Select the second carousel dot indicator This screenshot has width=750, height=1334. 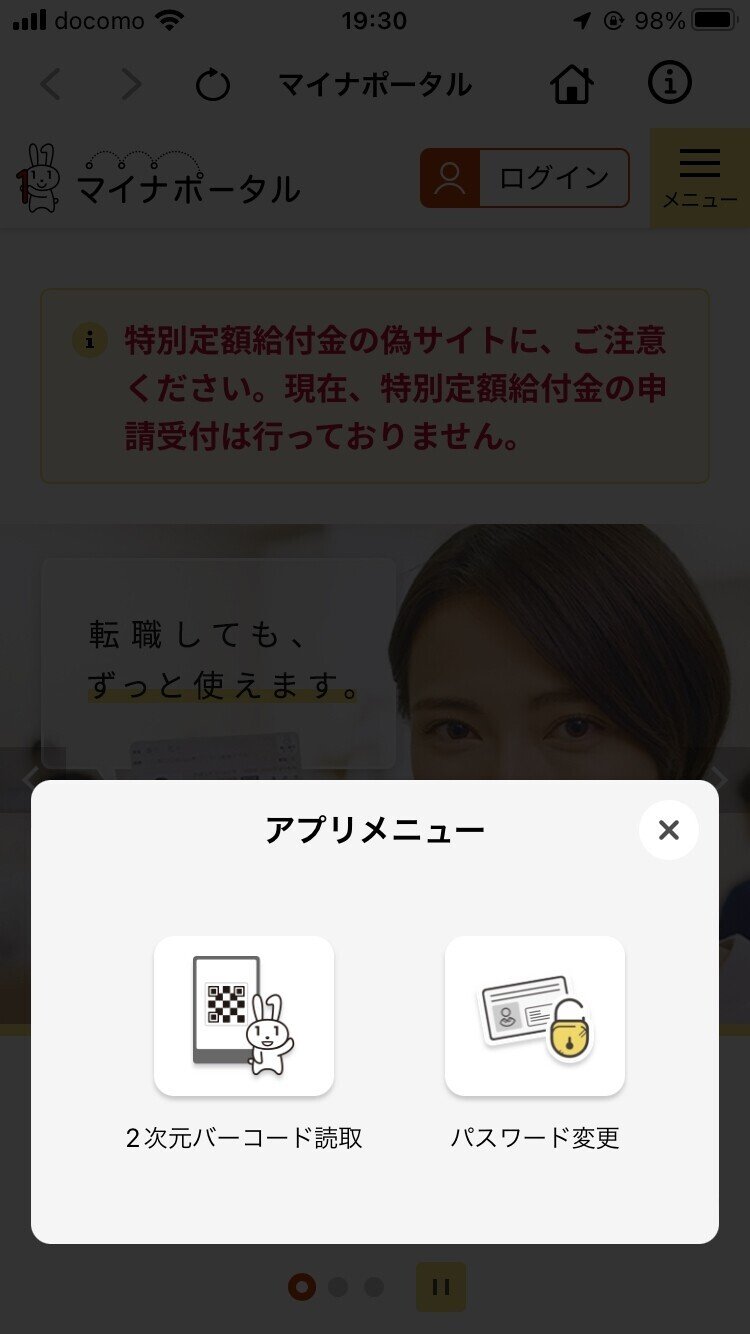coord(337,1288)
